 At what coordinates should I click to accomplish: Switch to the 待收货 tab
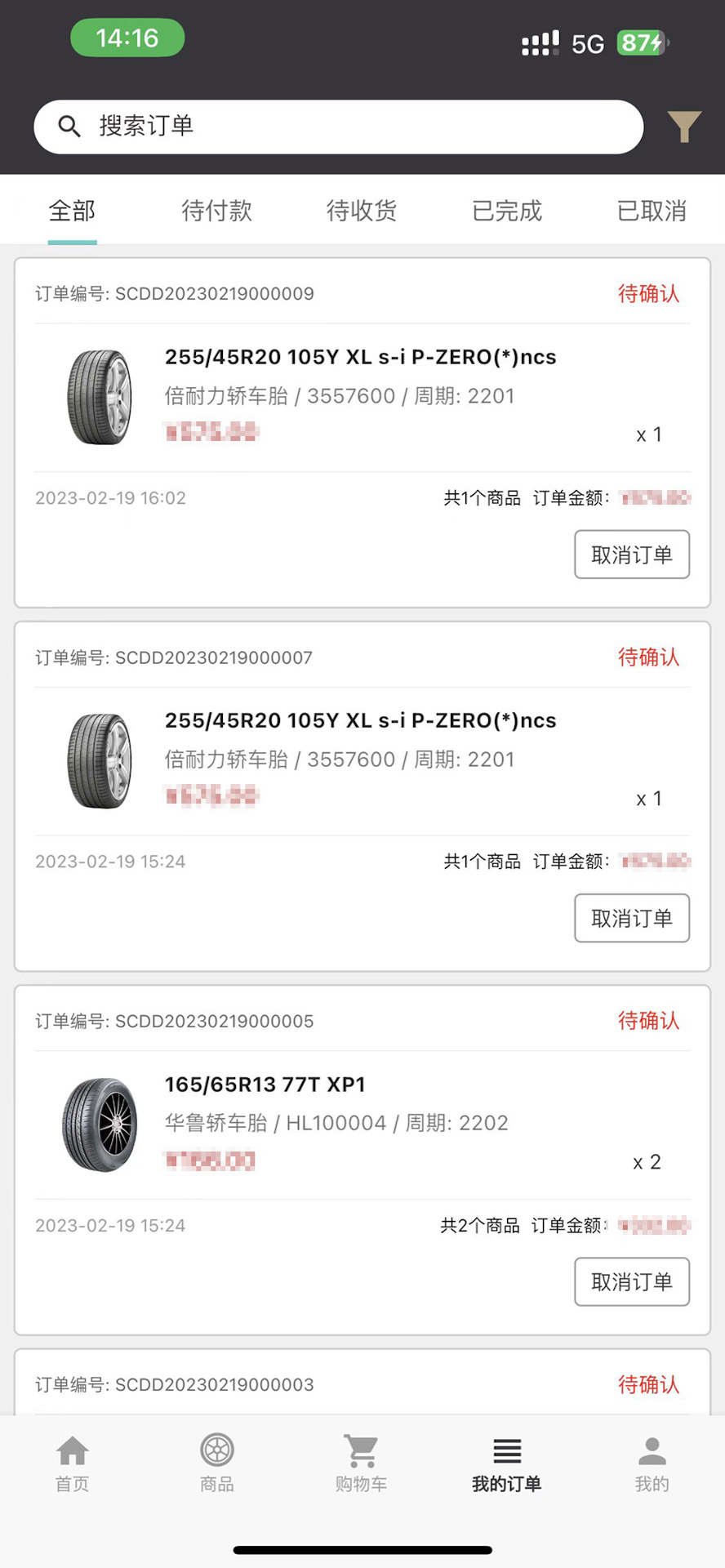tap(362, 211)
